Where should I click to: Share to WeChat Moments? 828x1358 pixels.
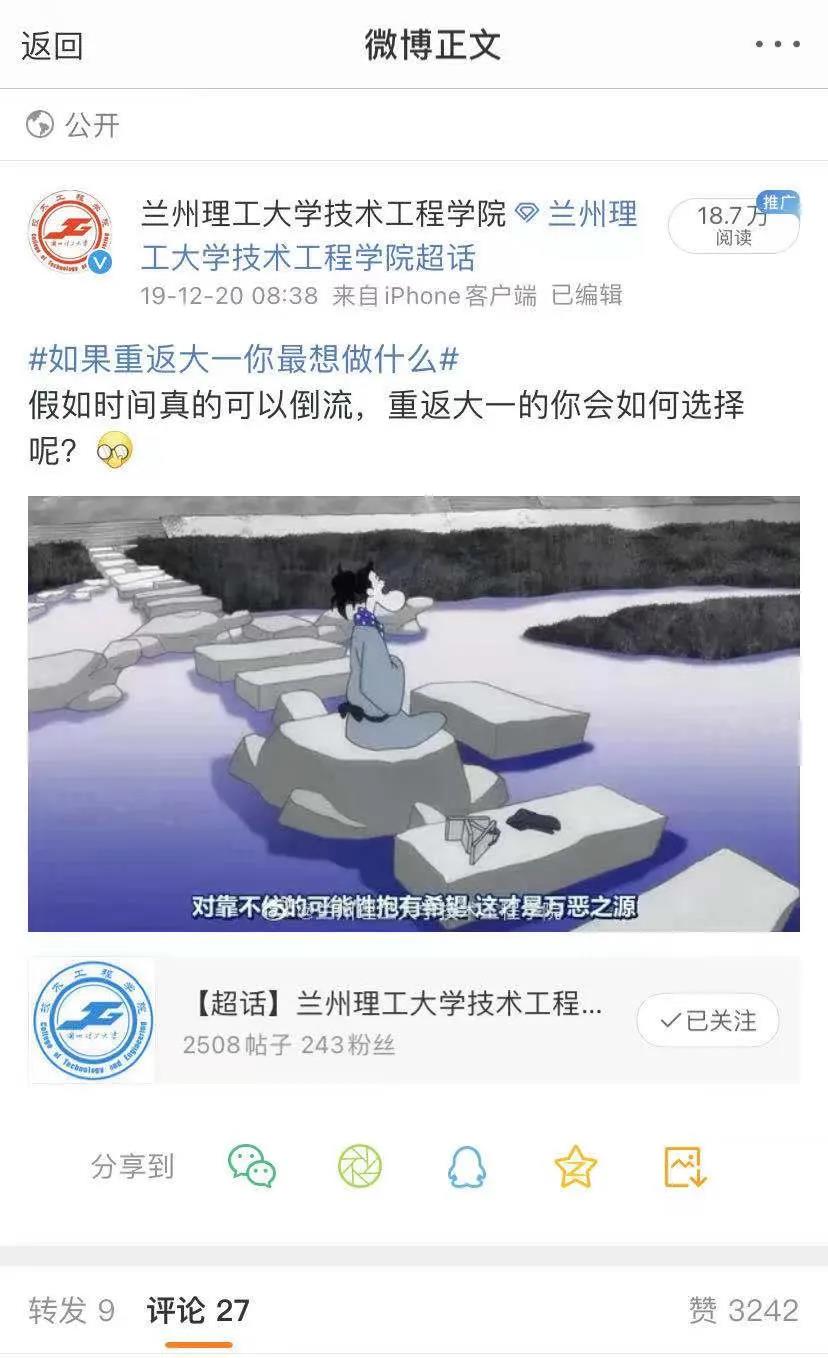[x=360, y=1166]
